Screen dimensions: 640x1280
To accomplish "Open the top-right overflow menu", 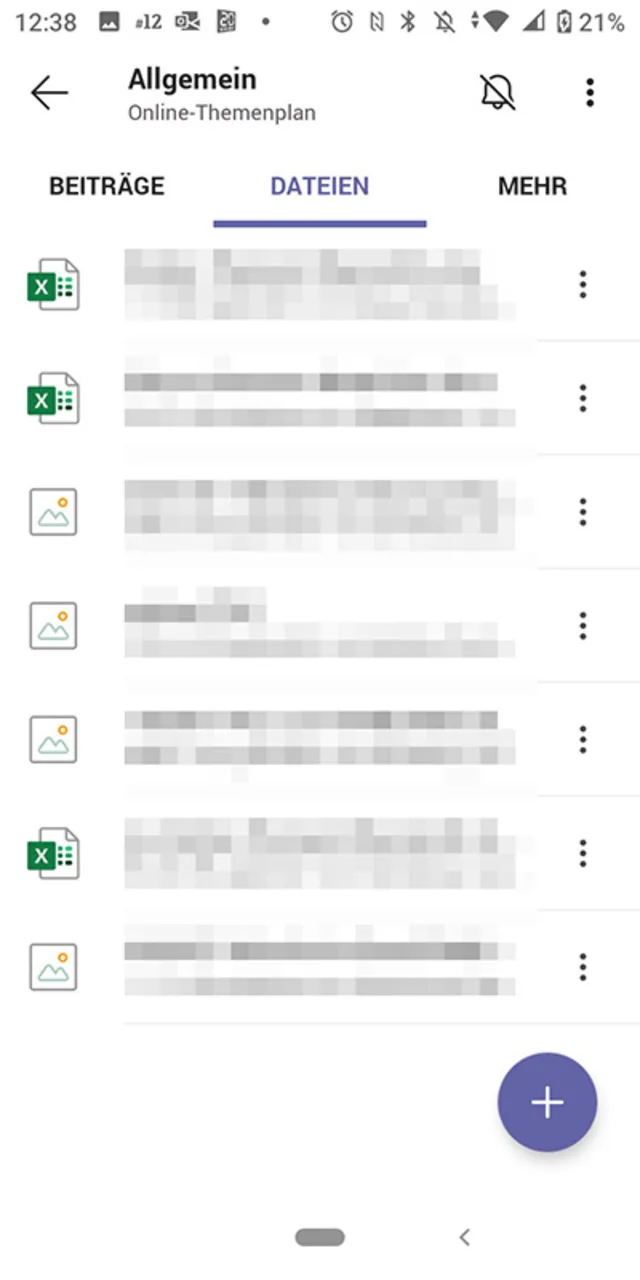I will pos(590,93).
